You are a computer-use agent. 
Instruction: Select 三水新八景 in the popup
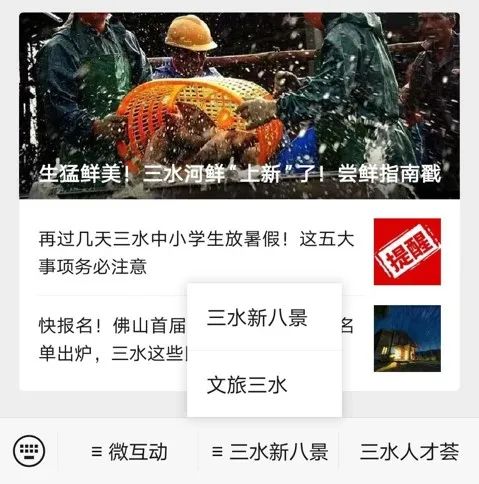(264, 317)
